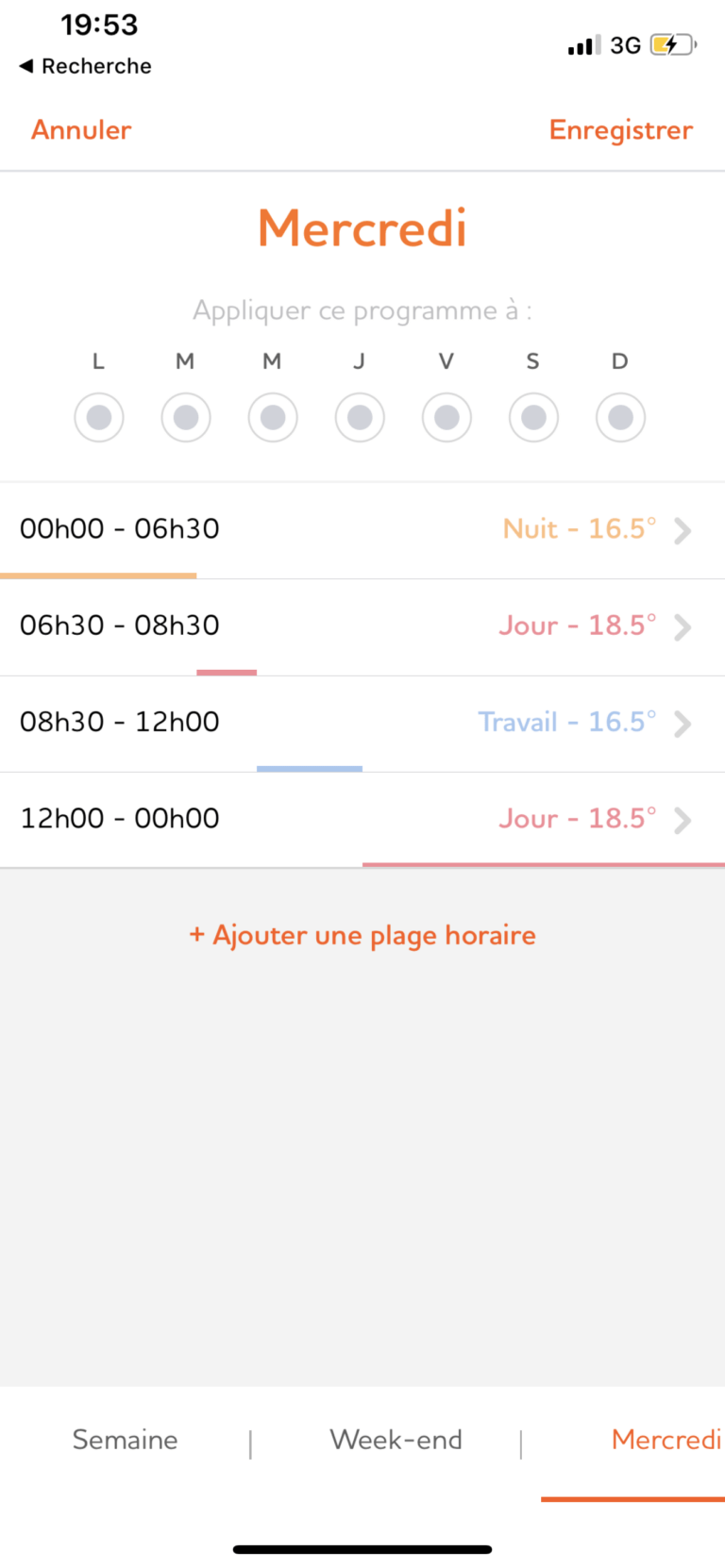Image resolution: width=725 pixels, height=1568 pixels.
Task: Open the 00h00 - 06h30 Nuit slot
Action: pyautogui.click(x=362, y=529)
